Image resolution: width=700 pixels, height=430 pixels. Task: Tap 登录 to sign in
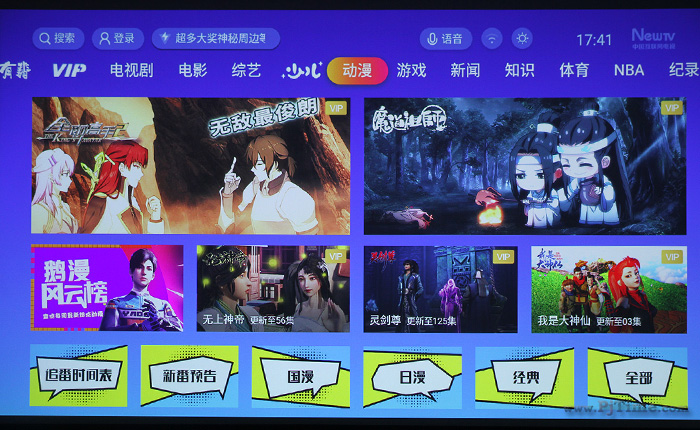tap(116, 38)
